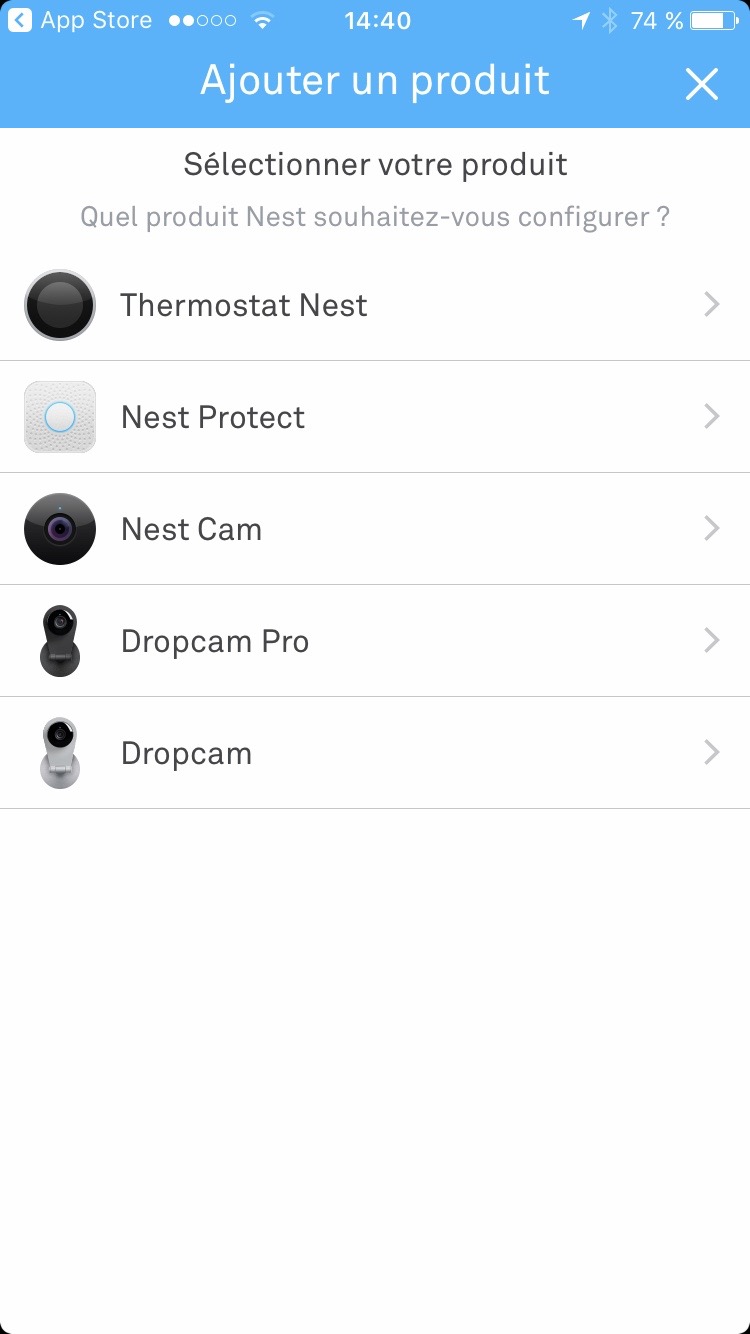Open the Nest Cam setup
This screenshot has width=750, height=1334.
[x=374, y=529]
